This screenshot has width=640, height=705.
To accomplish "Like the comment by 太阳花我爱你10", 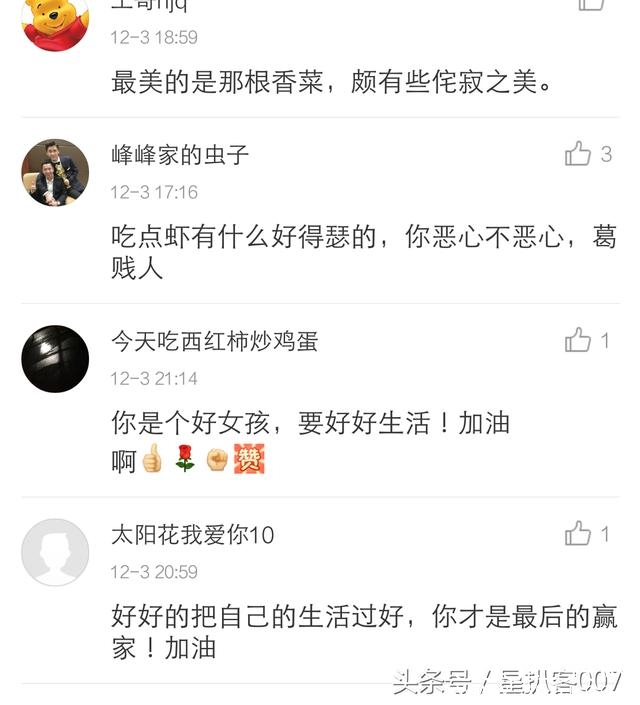I will (x=578, y=534).
